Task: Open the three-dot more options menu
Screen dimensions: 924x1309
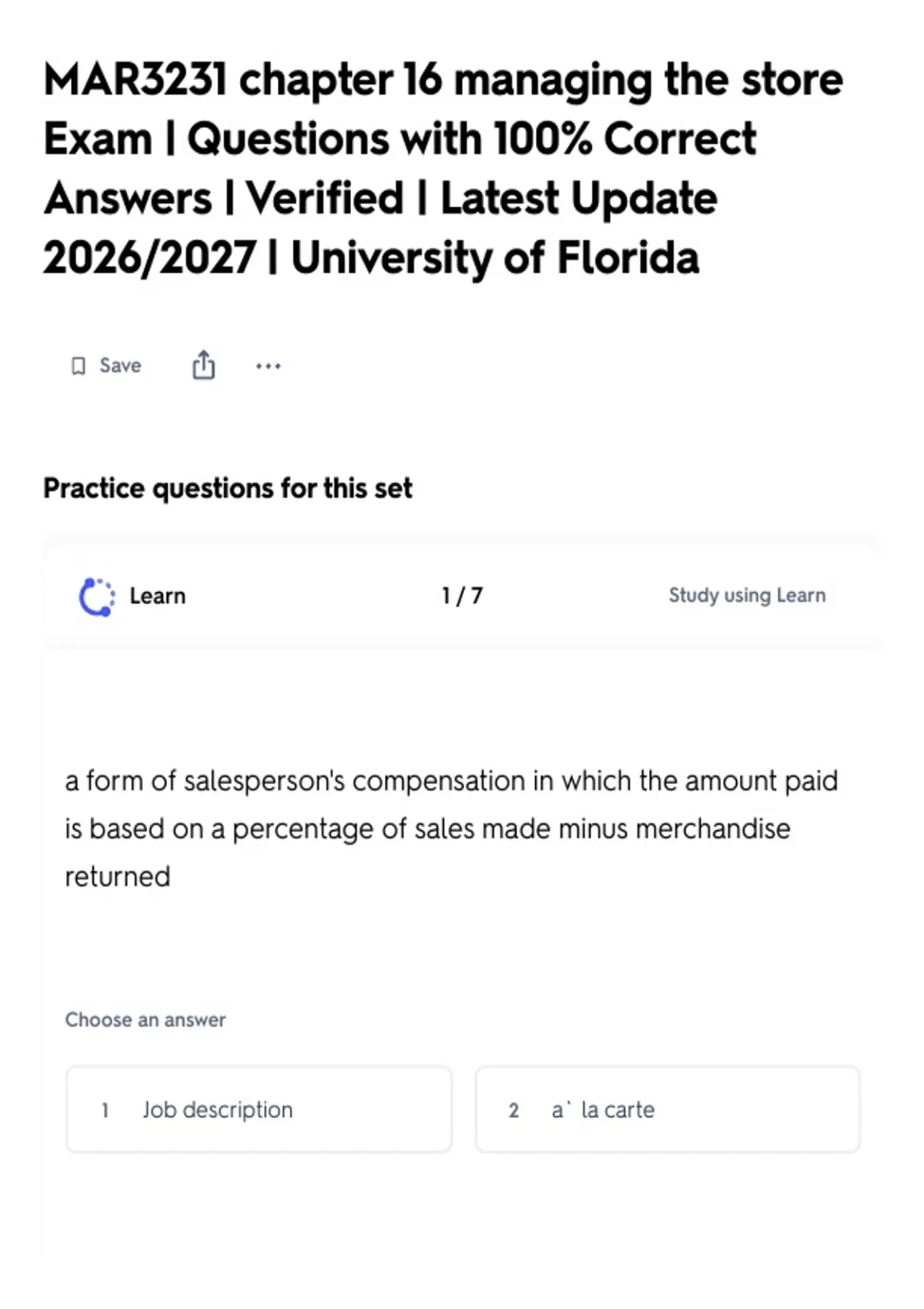Action: (268, 366)
